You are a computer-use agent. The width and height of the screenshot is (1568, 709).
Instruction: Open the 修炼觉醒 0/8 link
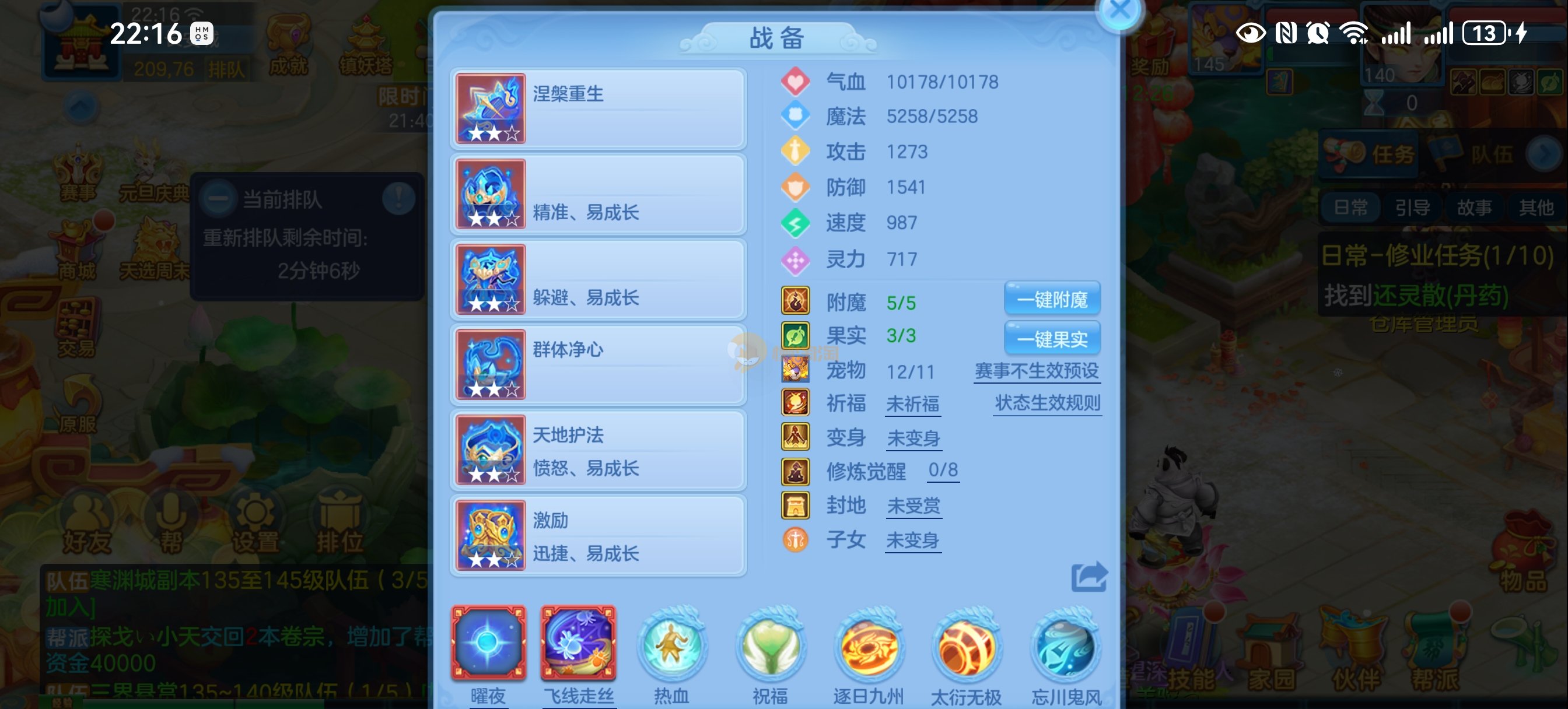942,471
